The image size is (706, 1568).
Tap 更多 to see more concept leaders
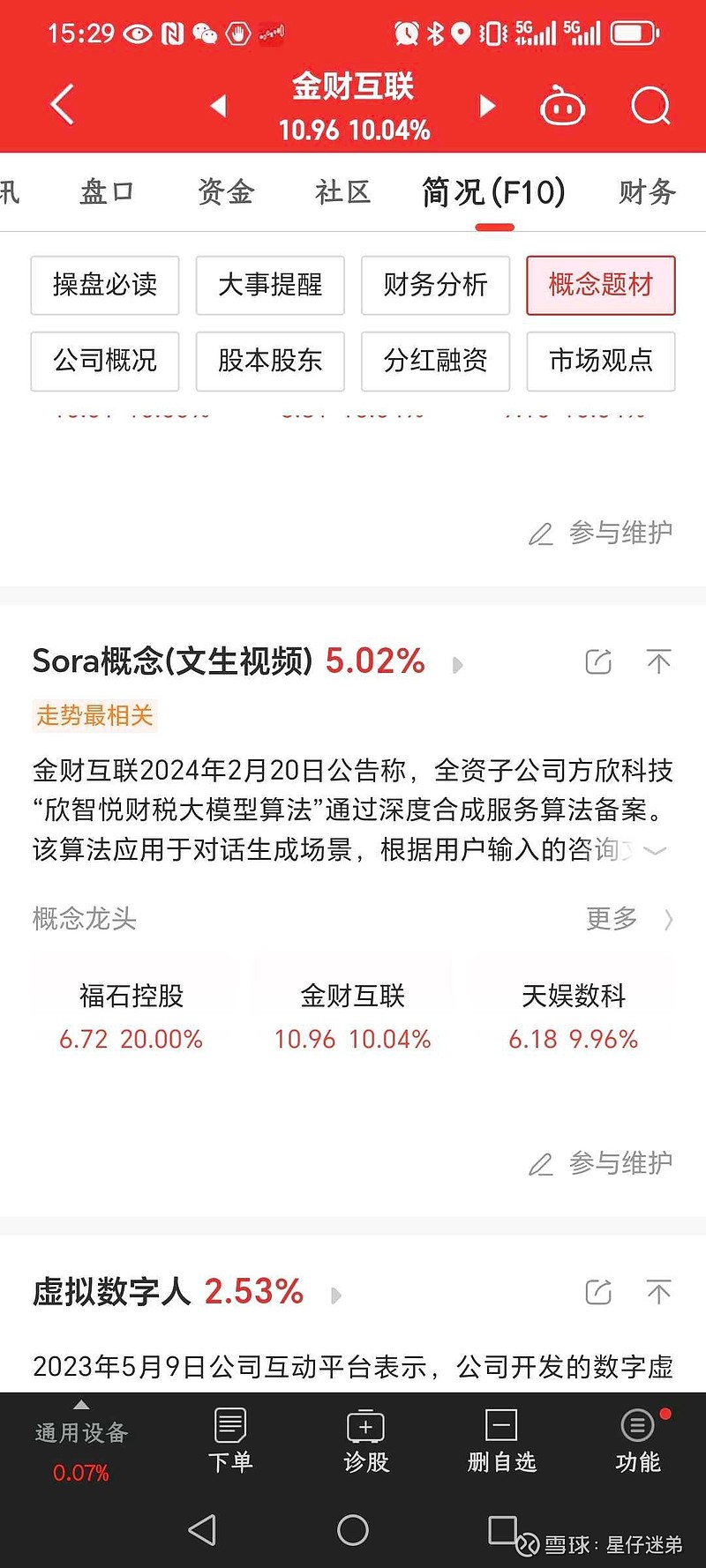pyautogui.click(x=611, y=919)
